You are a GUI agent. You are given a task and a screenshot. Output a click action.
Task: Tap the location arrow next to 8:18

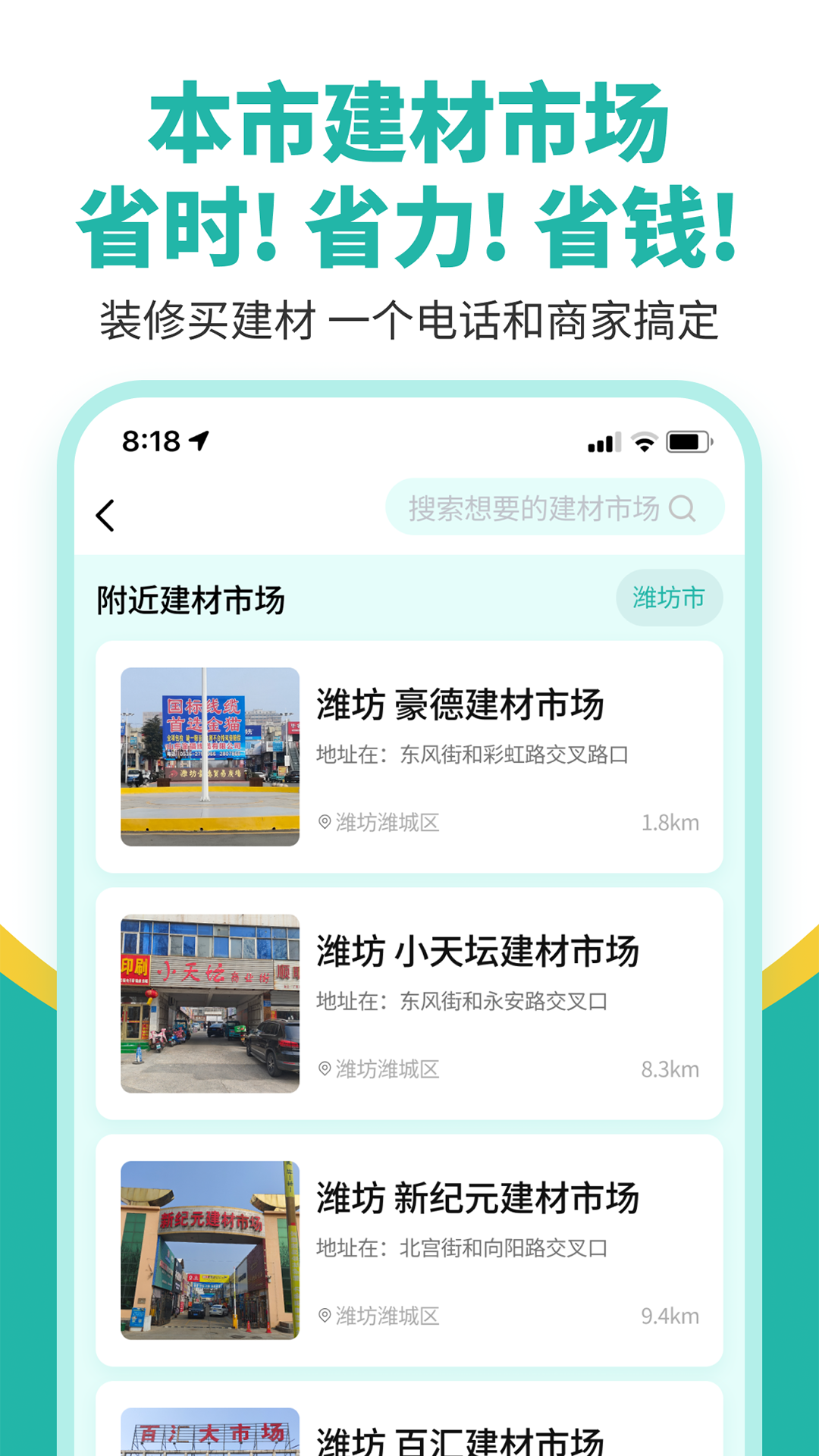click(x=197, y=438)
